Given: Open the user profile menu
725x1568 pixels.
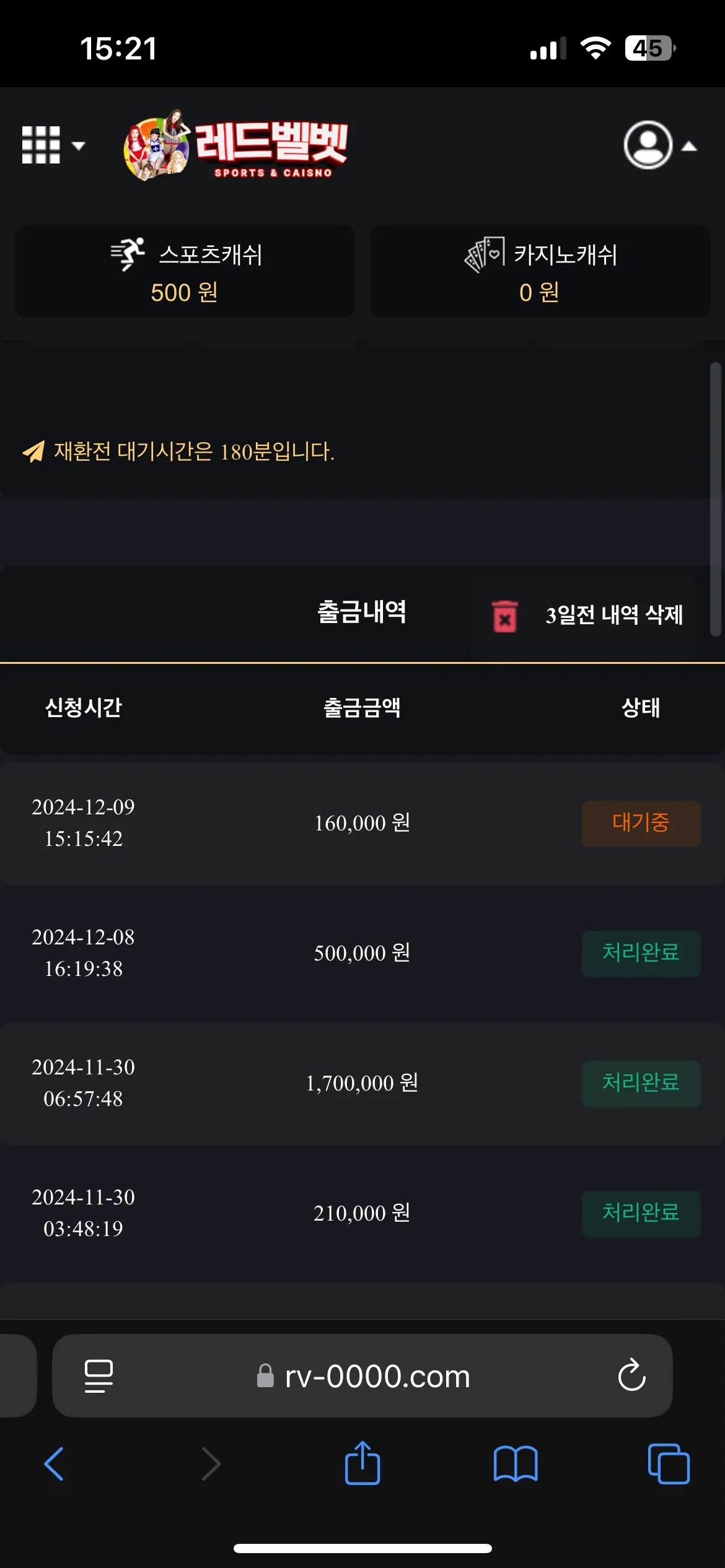Looking at the screenshot, I should tap(660, 146).
